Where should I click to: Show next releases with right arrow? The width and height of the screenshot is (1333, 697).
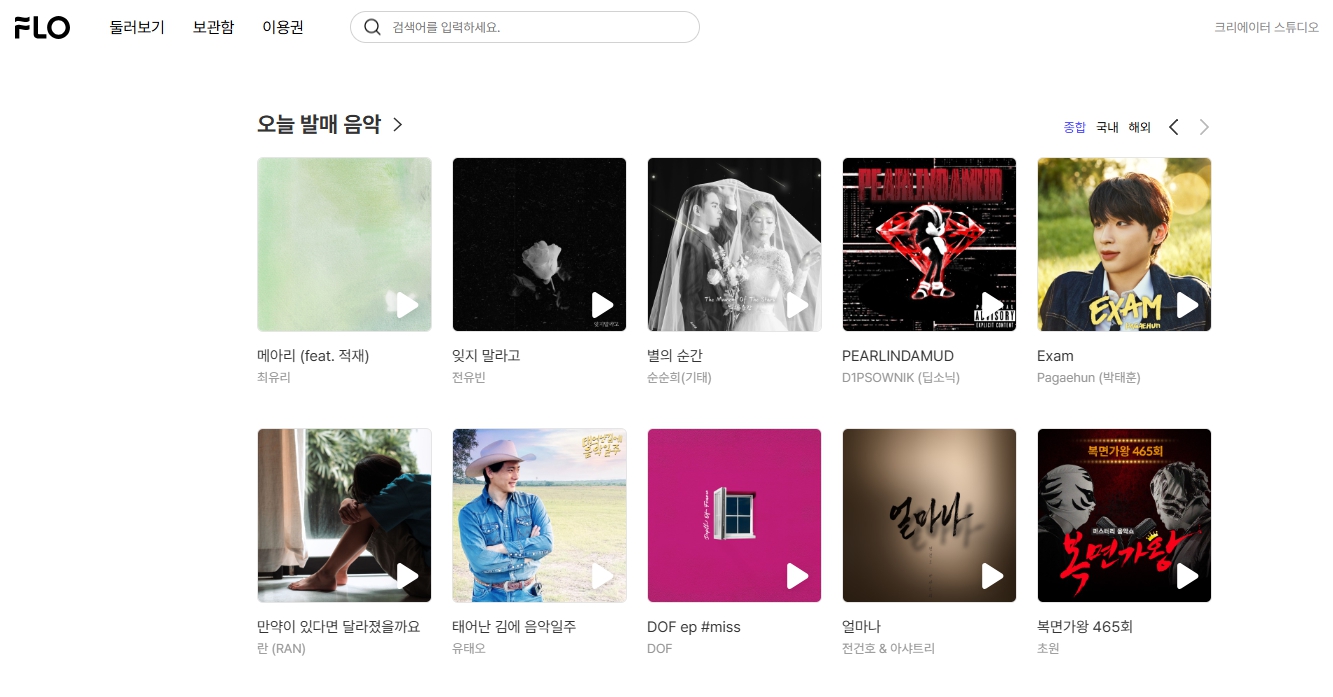pos(1204,128)
